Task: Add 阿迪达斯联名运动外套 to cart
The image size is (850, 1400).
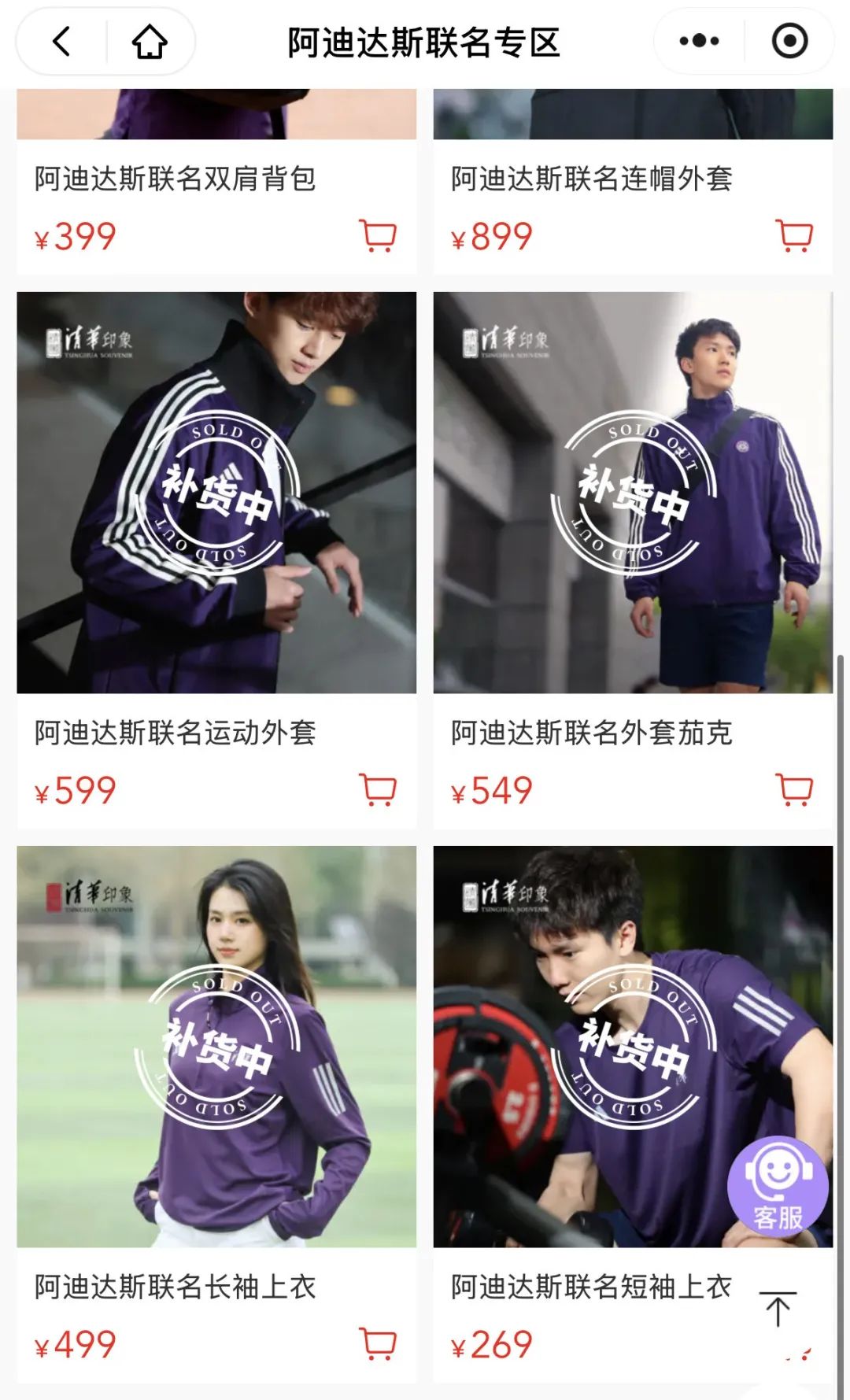Action: (378, 789)
